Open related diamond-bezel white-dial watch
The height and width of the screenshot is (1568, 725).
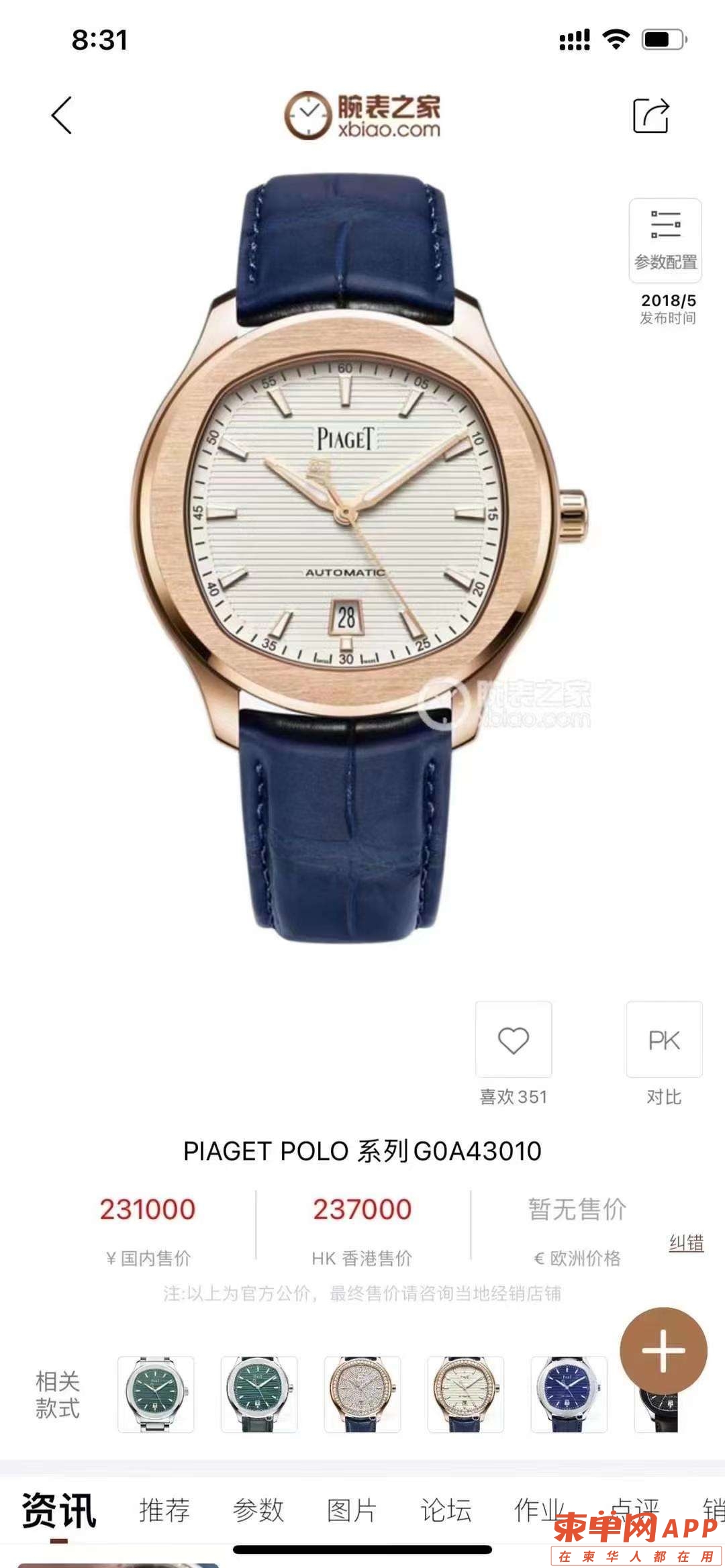pos(466,1395)
